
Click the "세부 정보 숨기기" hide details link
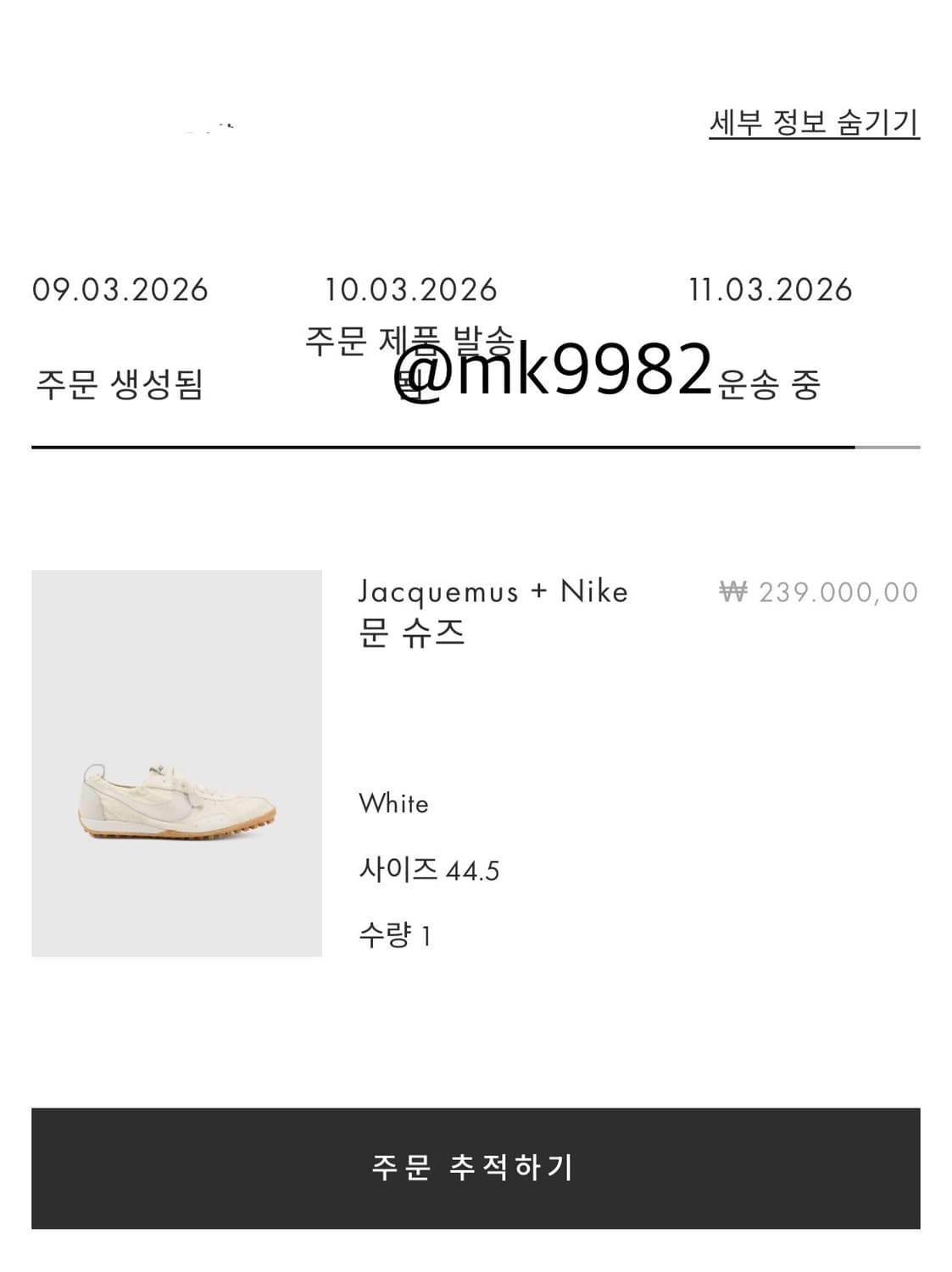tap(813, 123)
